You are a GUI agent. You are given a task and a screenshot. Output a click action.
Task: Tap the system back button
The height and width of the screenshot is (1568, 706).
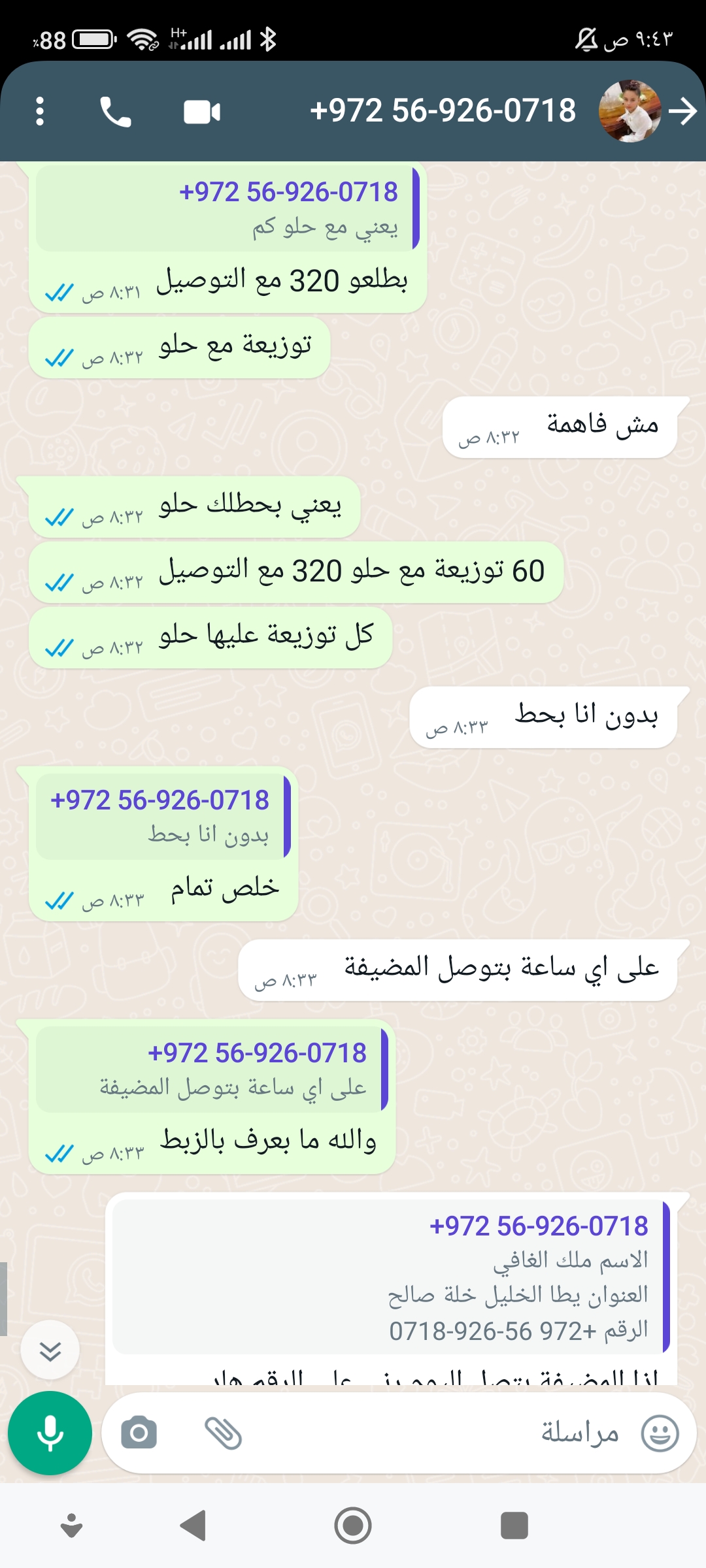click(x=193, y=1526)
